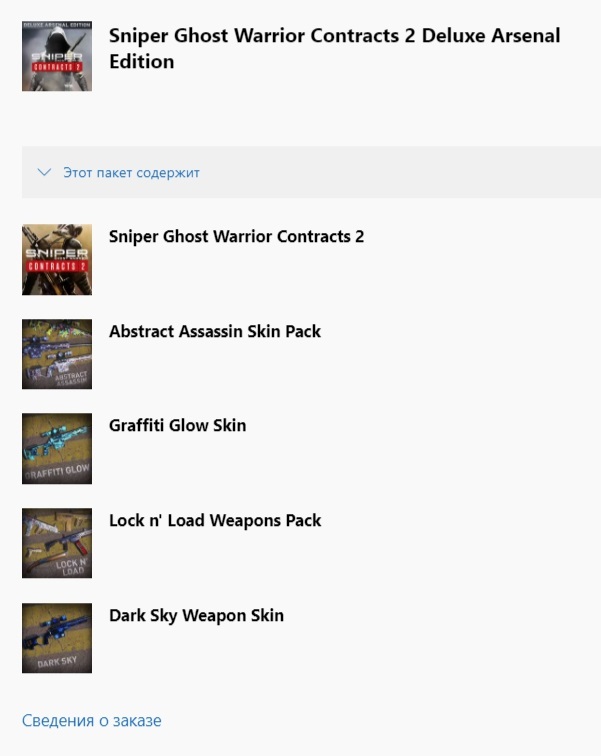601x756 pixels.
Task: Open Dark Sky Weapon Skin
Action: (x=196, y=615)
